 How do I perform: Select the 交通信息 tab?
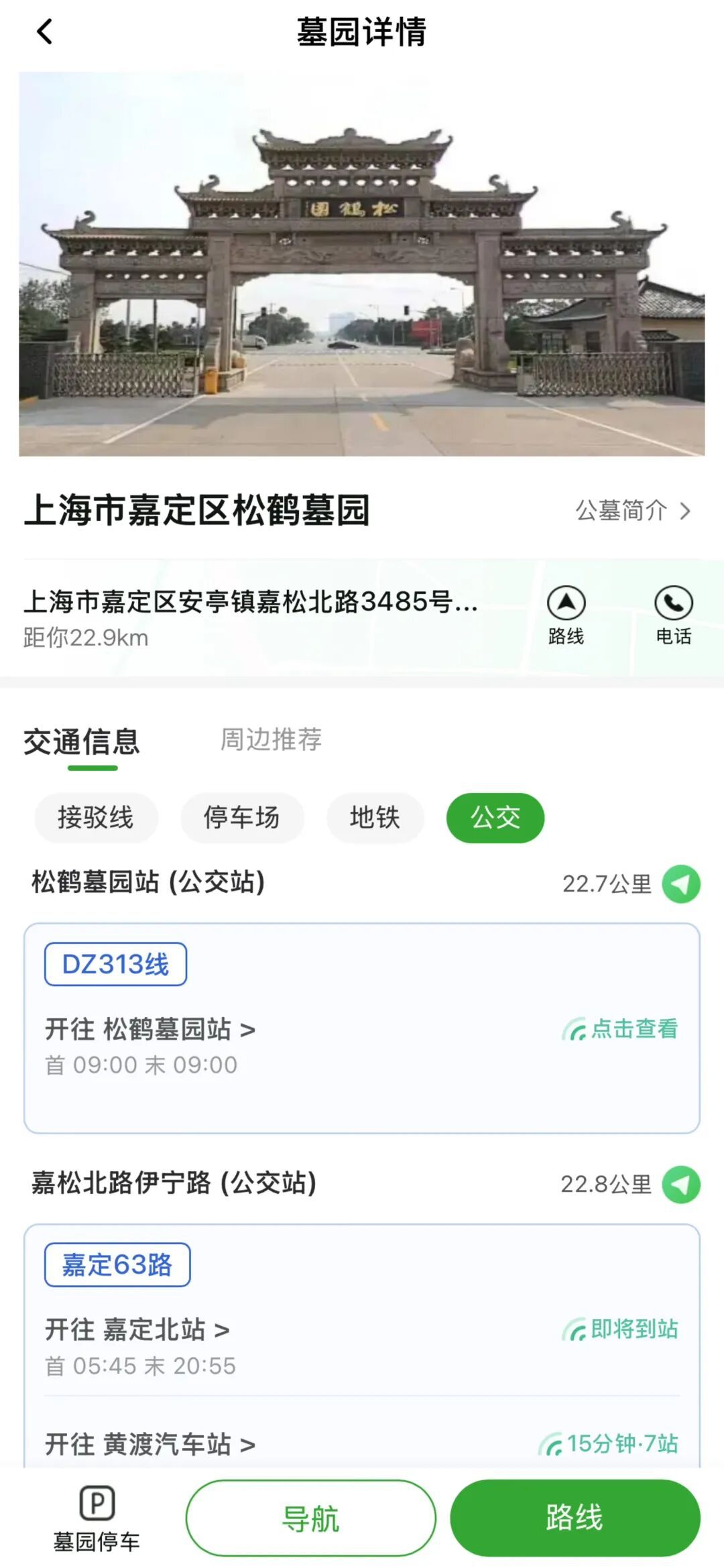click(82, 742)
